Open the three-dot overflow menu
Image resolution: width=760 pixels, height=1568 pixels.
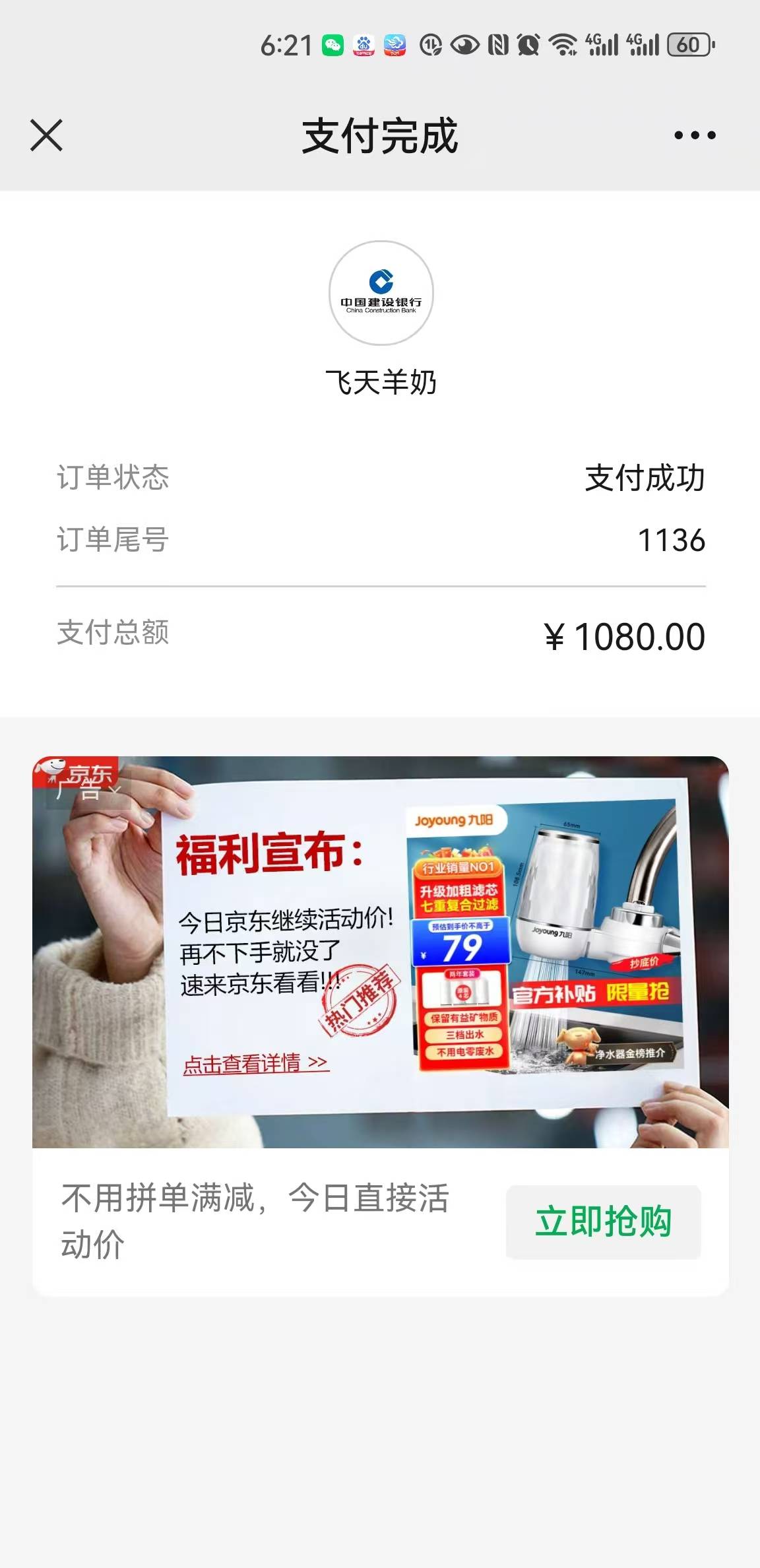(694, 135)
